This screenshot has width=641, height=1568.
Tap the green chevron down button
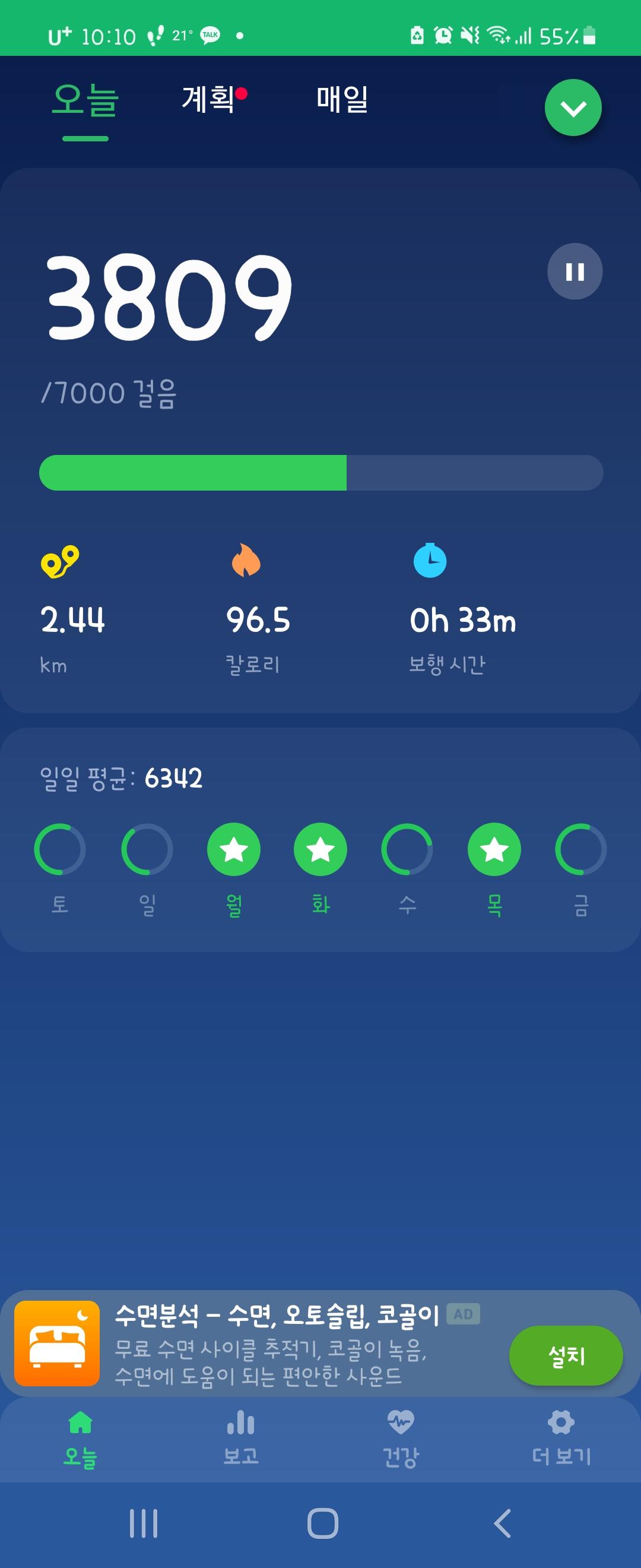tap(573, 108)
